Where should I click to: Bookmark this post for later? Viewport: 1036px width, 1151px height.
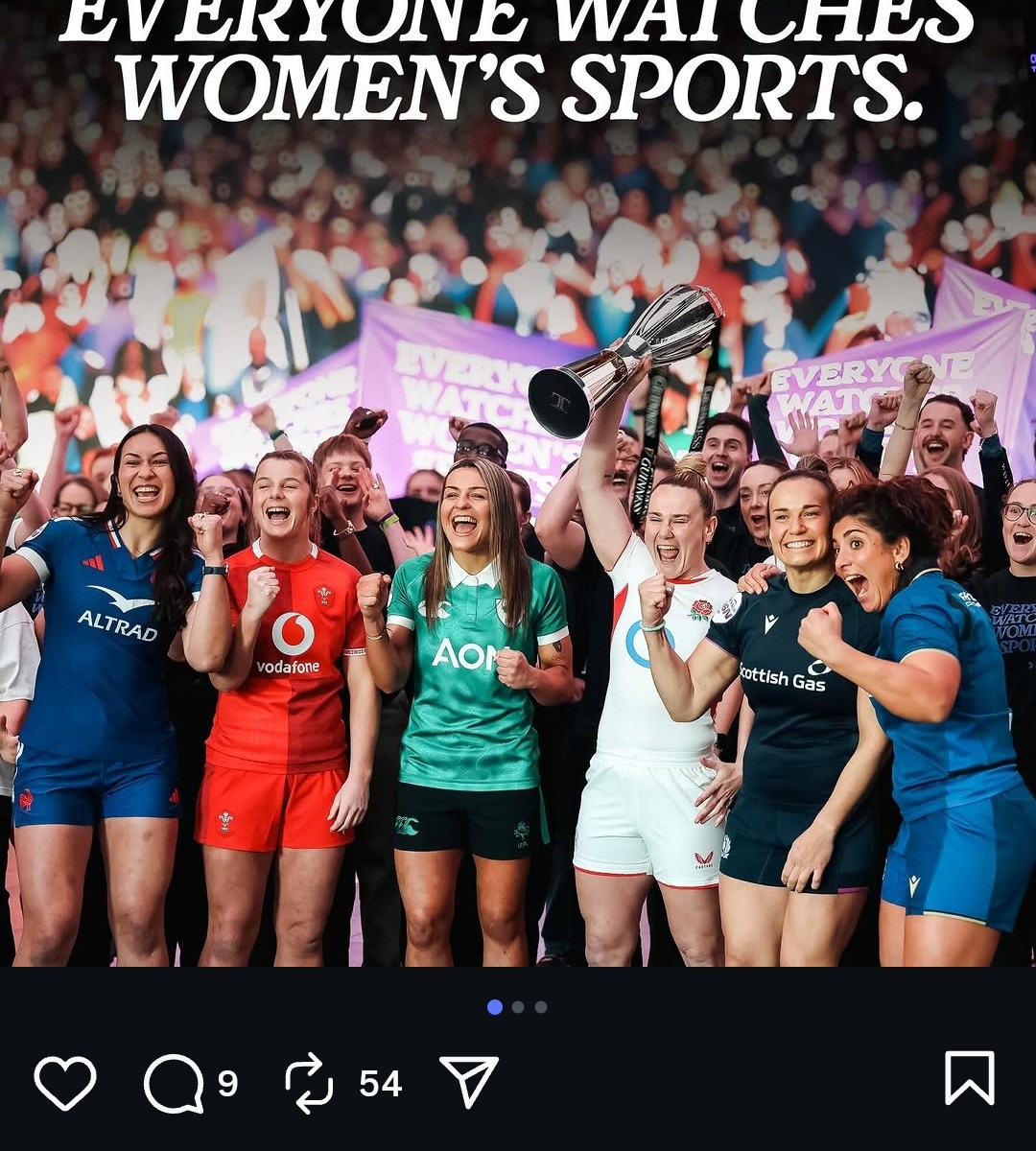click(969, 1078)
